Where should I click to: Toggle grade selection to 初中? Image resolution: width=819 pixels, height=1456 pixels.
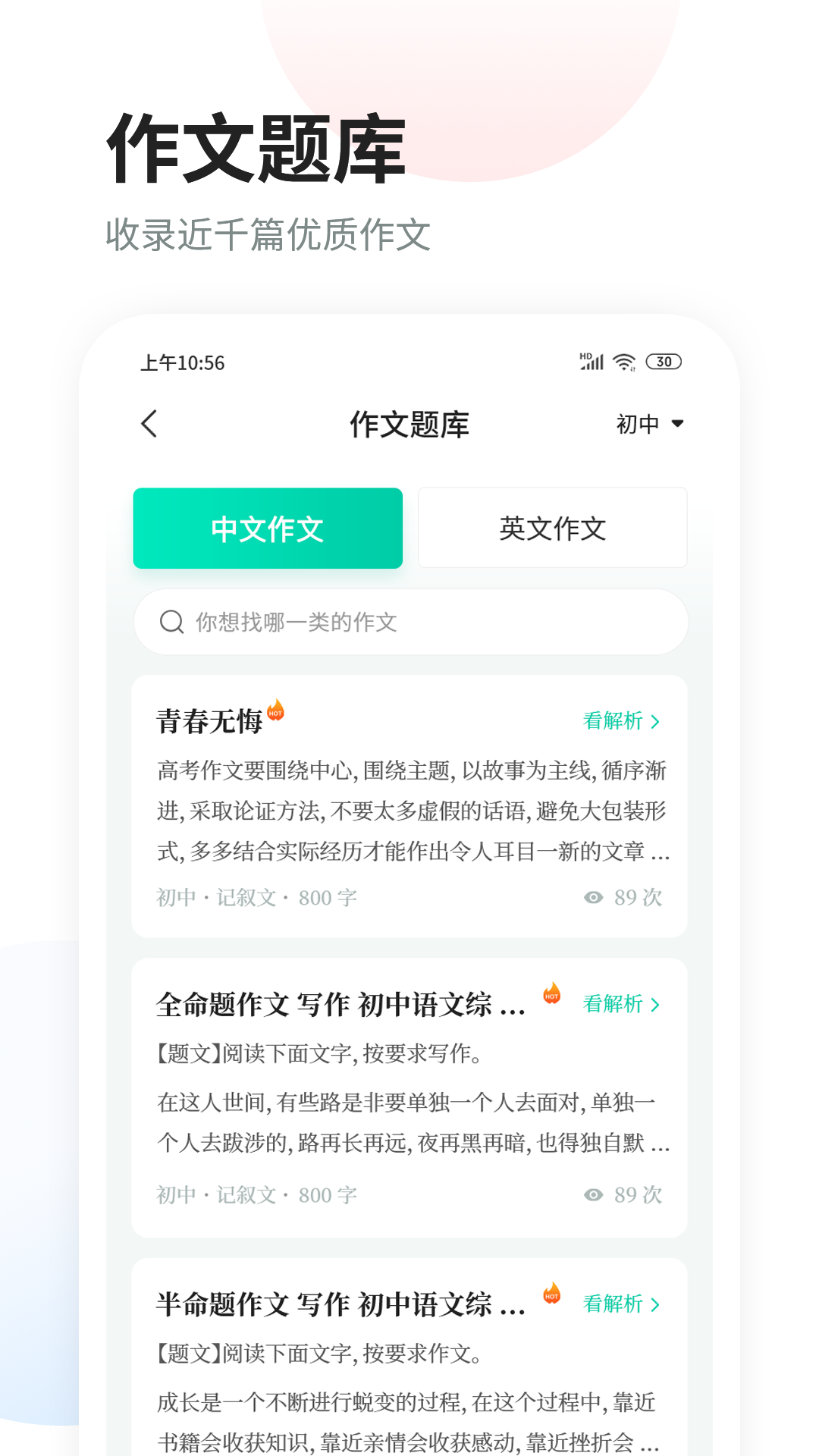pyautogui.click(x=650, y=424)
